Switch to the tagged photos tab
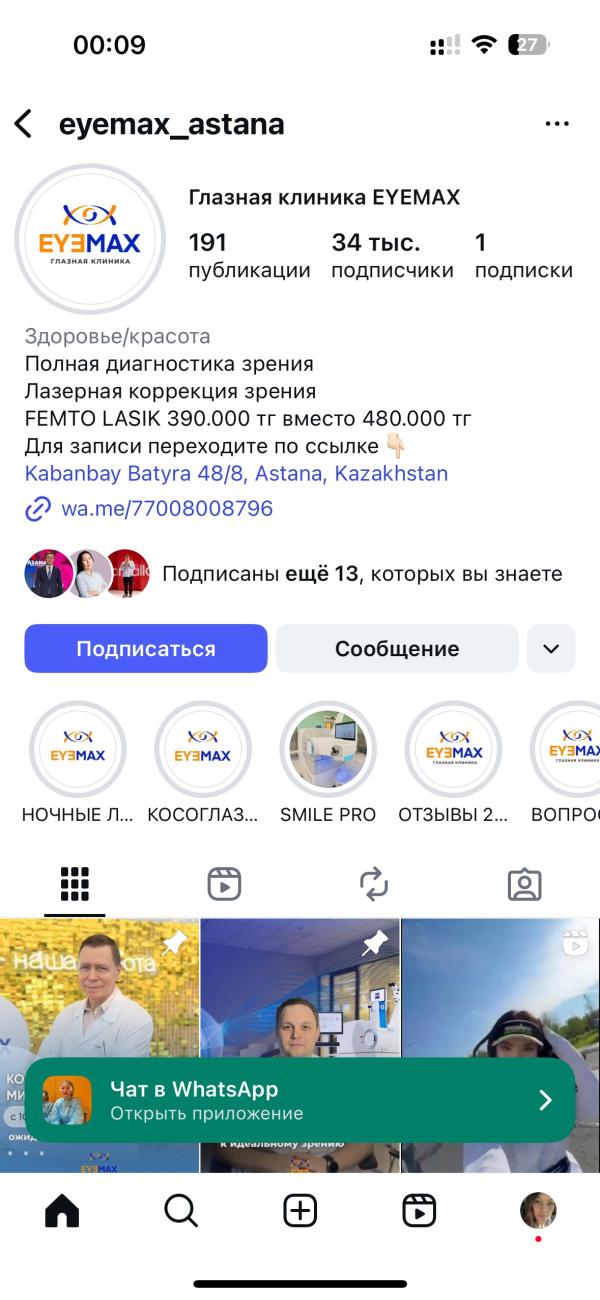Image resolution: width=600 pixels, height=1300 pixels. (524, 884)
